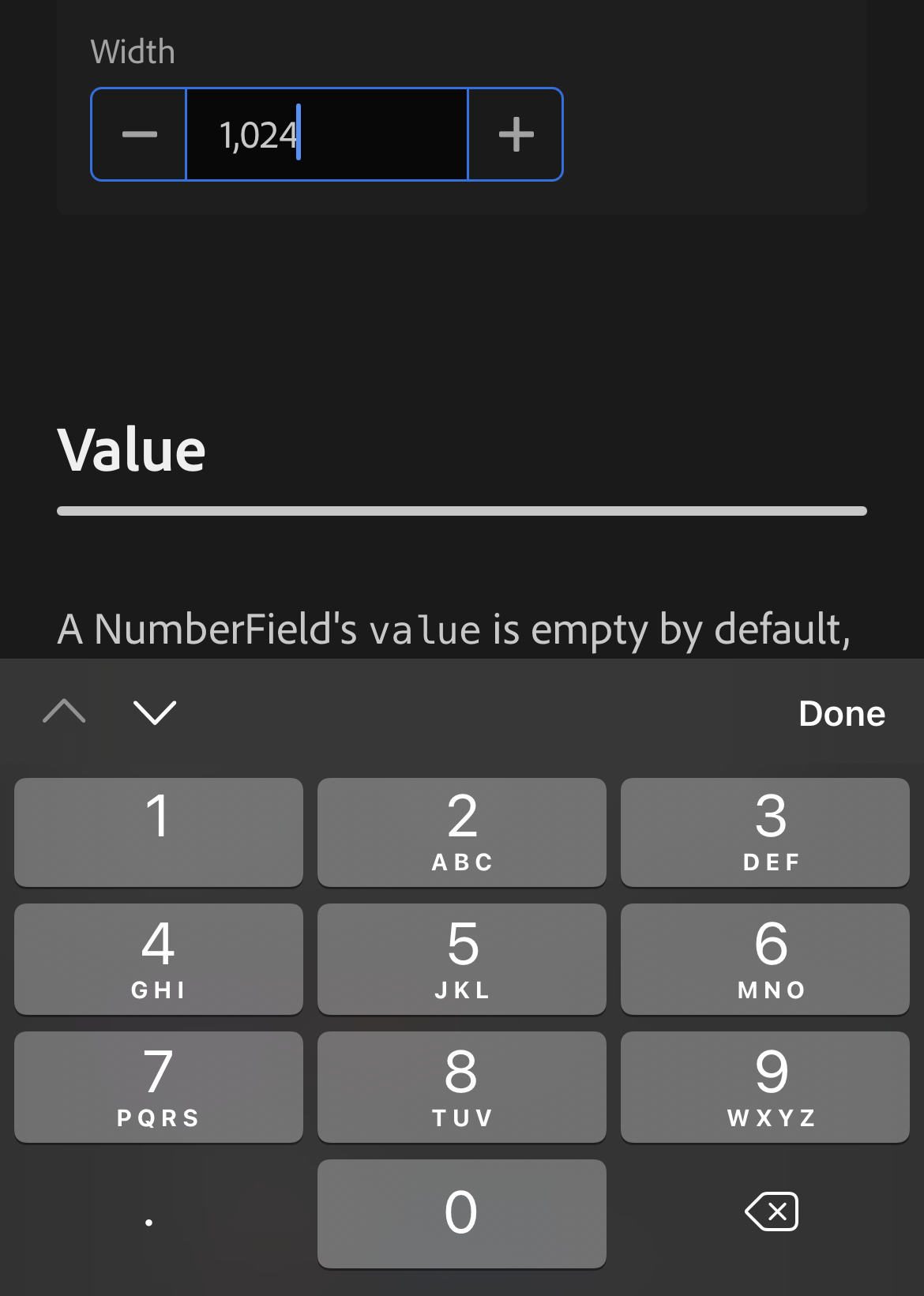Tap the Value section heading
Image resolution: width=924 pixels, height=1296 pixels.
(x=131, y=449)
